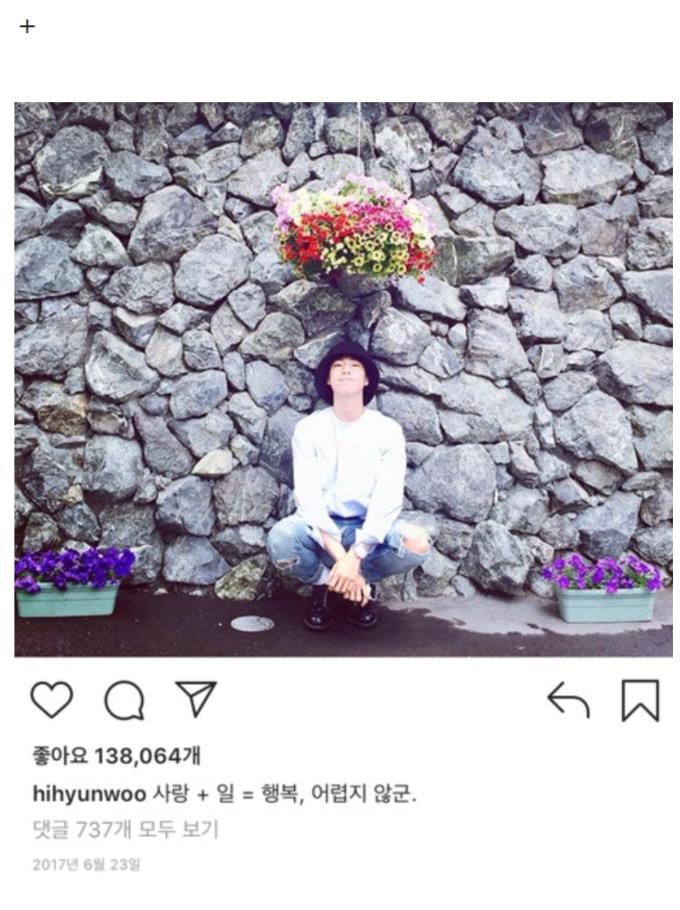The image size is (680, 910).
Task: Open the hihyunwoo profile from the caption
Action: 88,795
